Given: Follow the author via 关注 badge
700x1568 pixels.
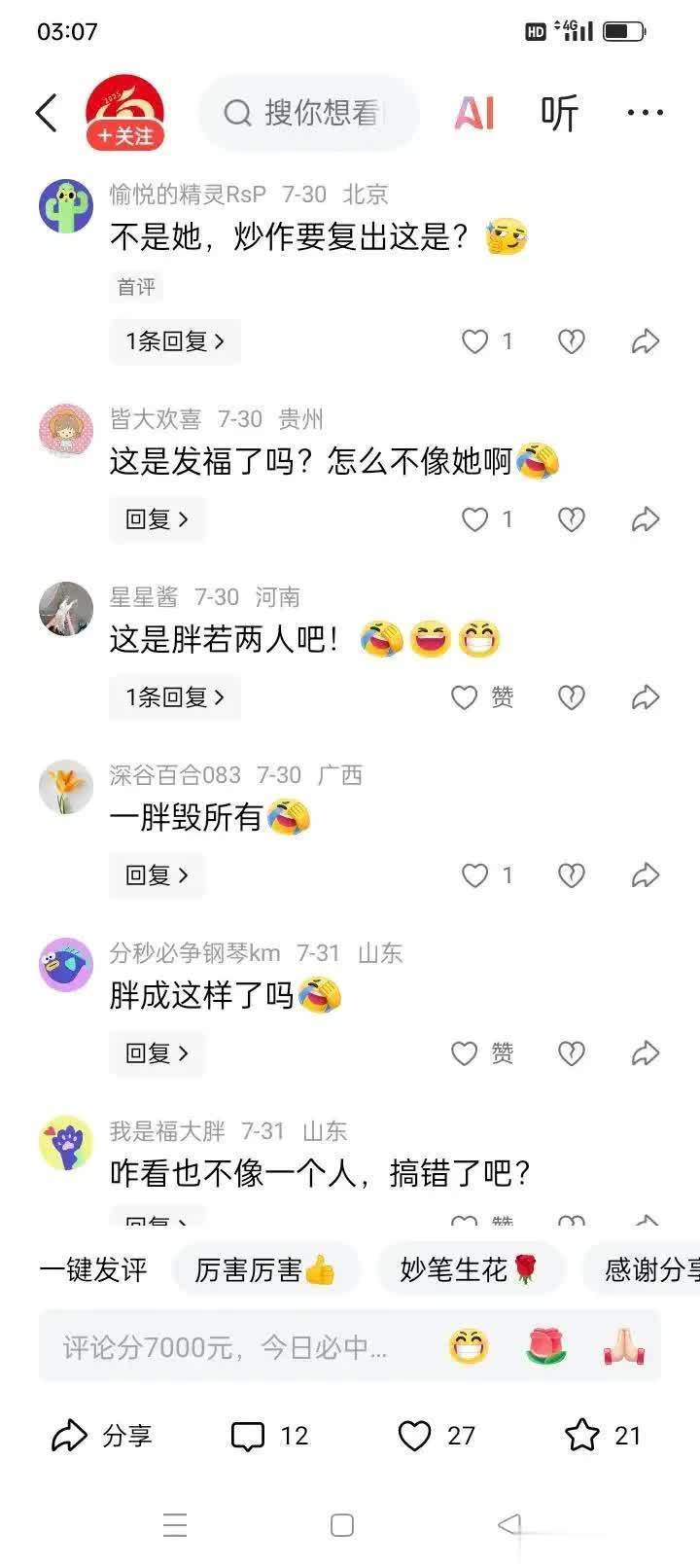Looking at the screenshot, I should click(125, 136).
